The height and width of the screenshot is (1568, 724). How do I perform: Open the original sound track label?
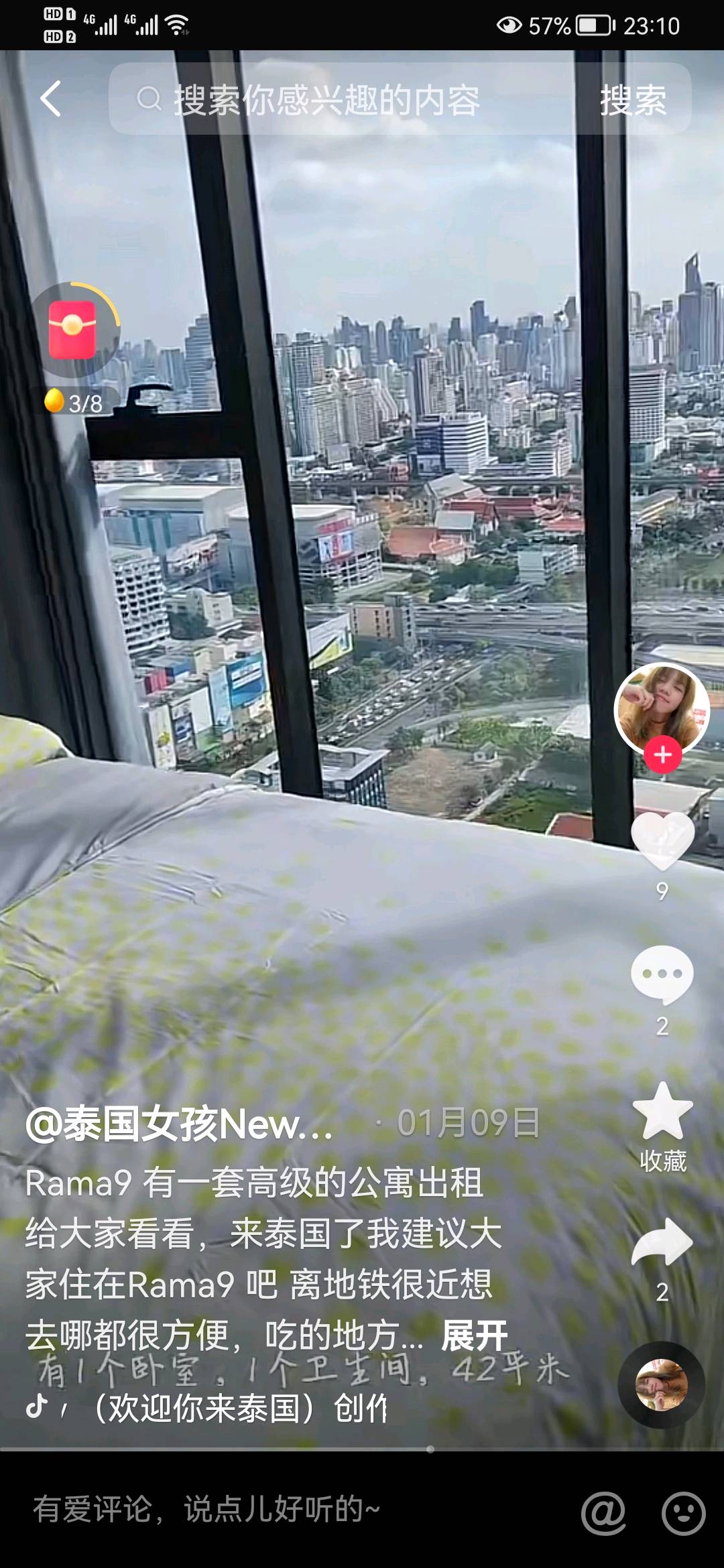(x=241, y=1407)
